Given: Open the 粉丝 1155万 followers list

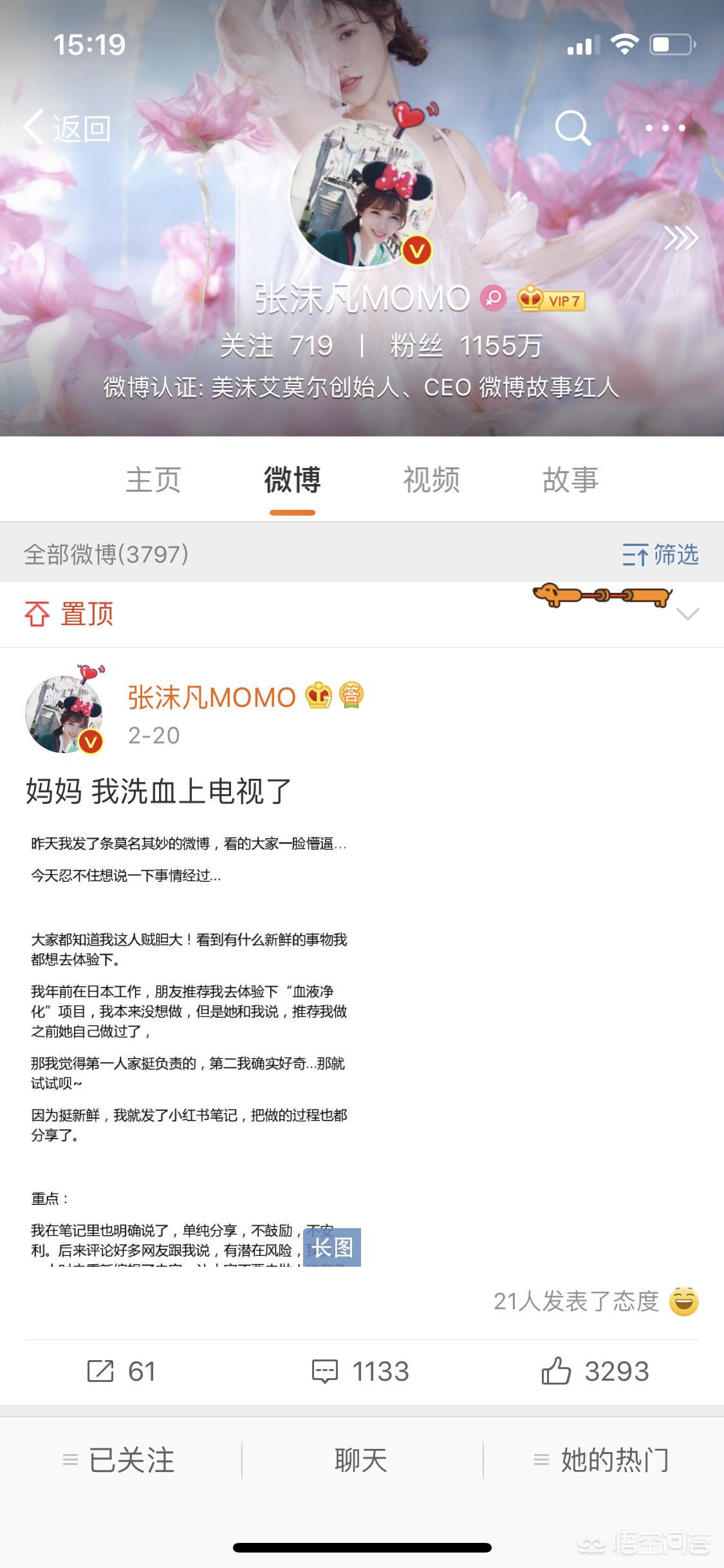Looking at the screenshot, I should [x=466, y=346].
